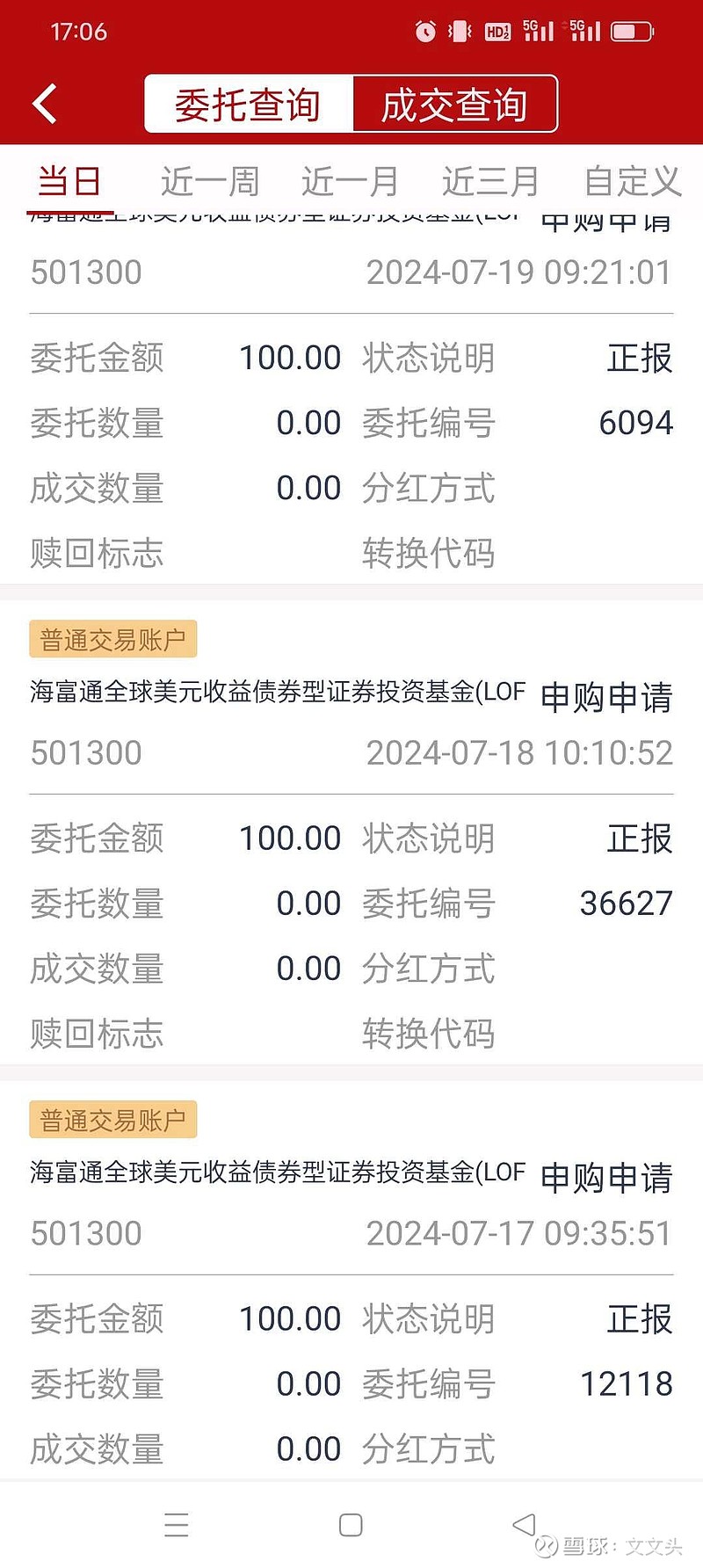Image resolution: width=703 pixels, height=1568 pixels.
Task: Go back using the top-left arrow
Action: click(45, 105)
